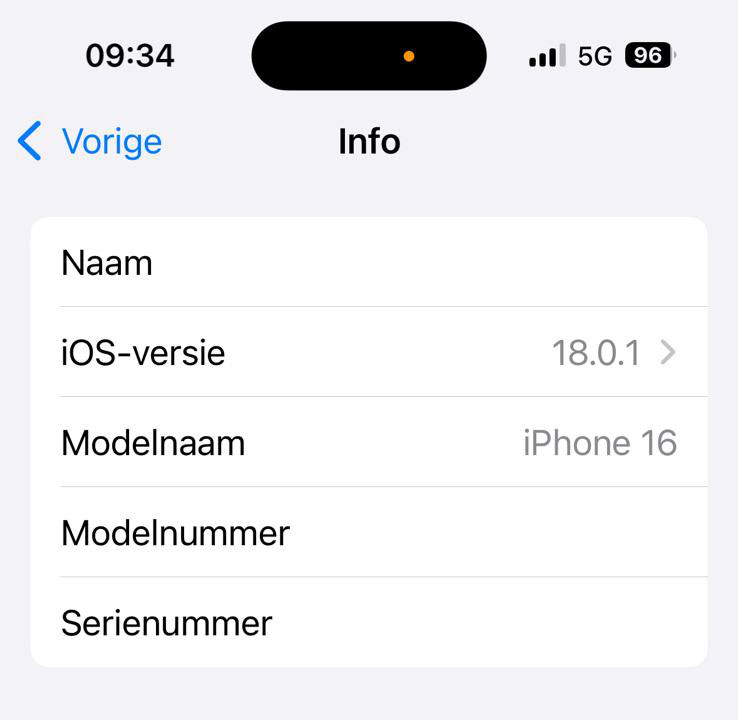The height and width of the screenshot is (720, 738).
Task: Tap the Modelnummer row
Action: click(368, 533)
